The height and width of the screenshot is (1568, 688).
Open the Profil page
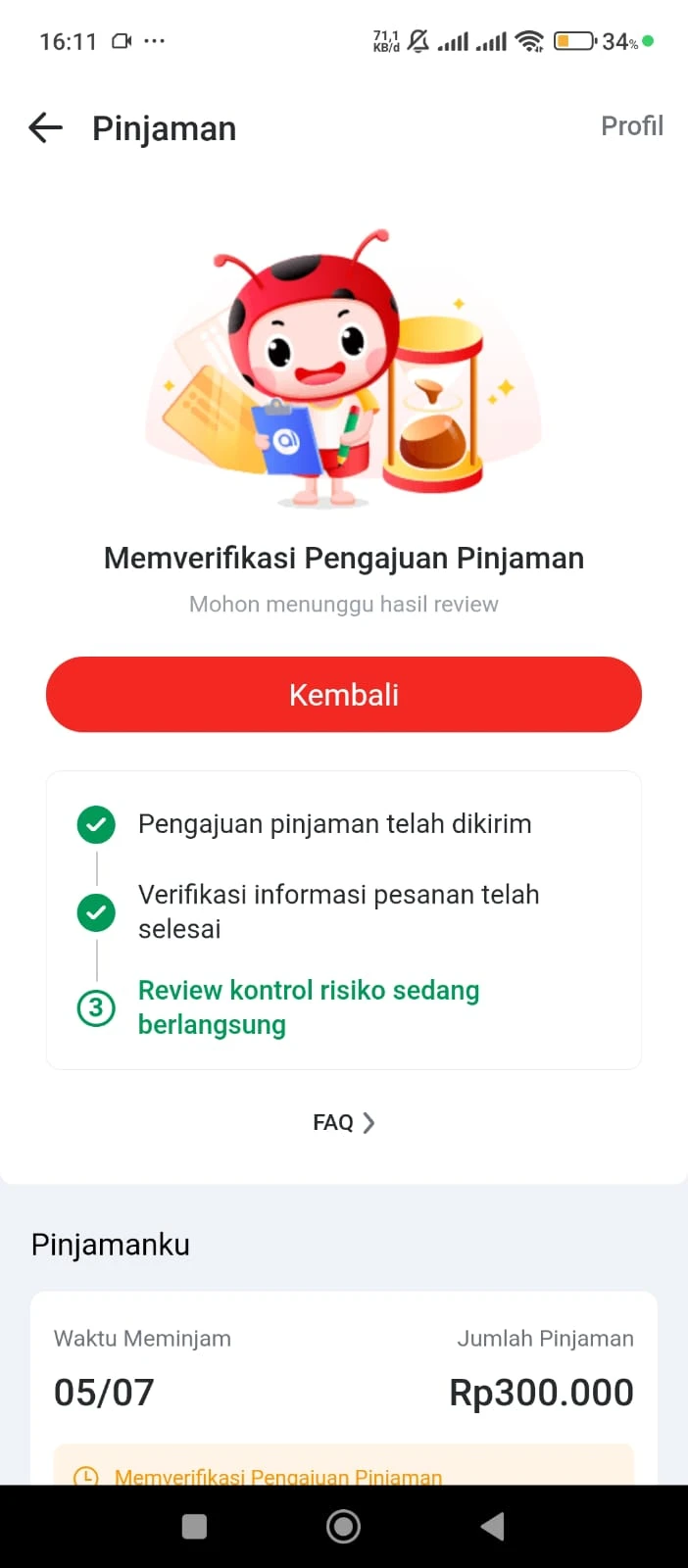(631, 126)
